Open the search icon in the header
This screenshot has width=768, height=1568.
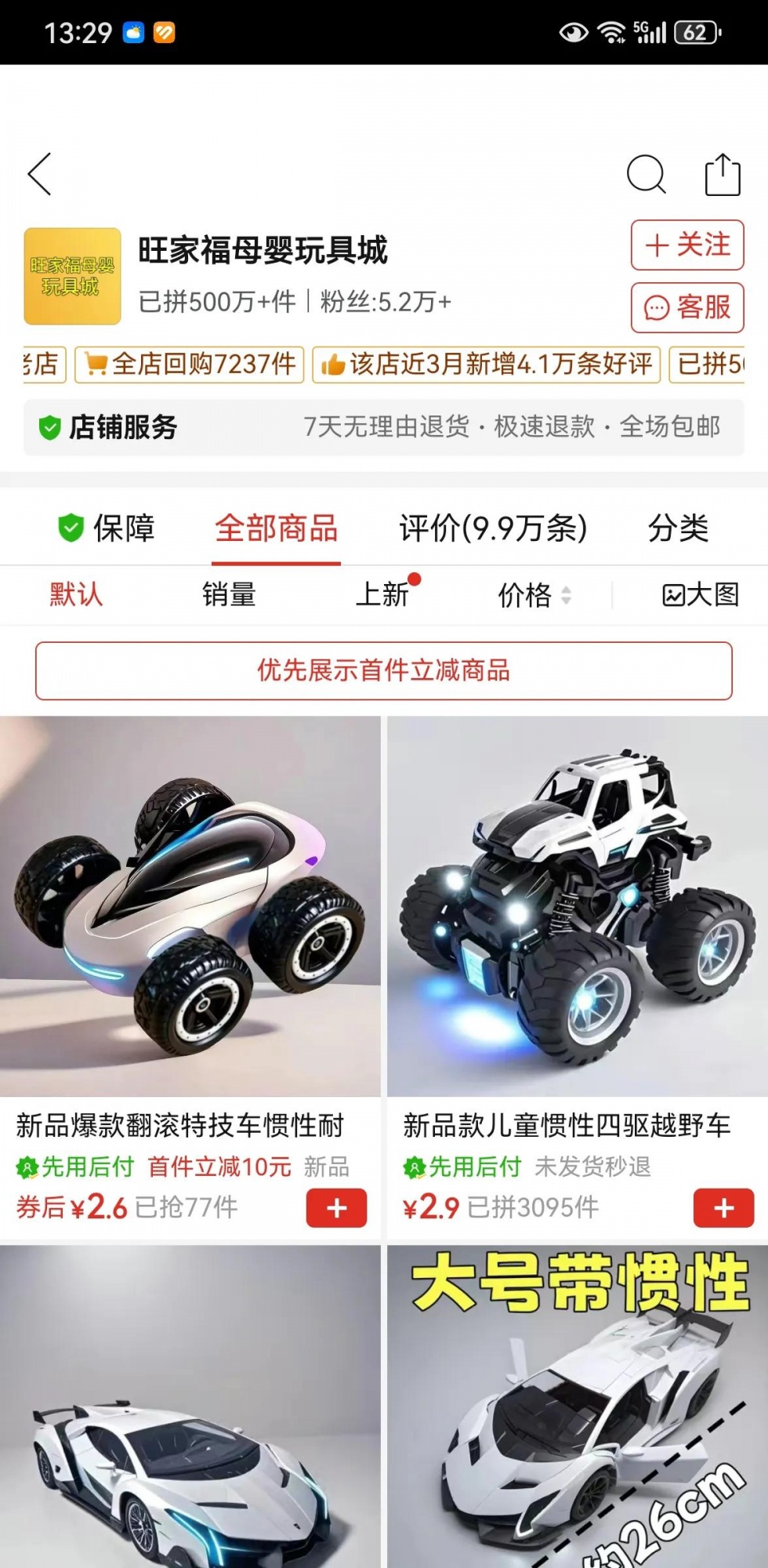(x=646, y=173)
